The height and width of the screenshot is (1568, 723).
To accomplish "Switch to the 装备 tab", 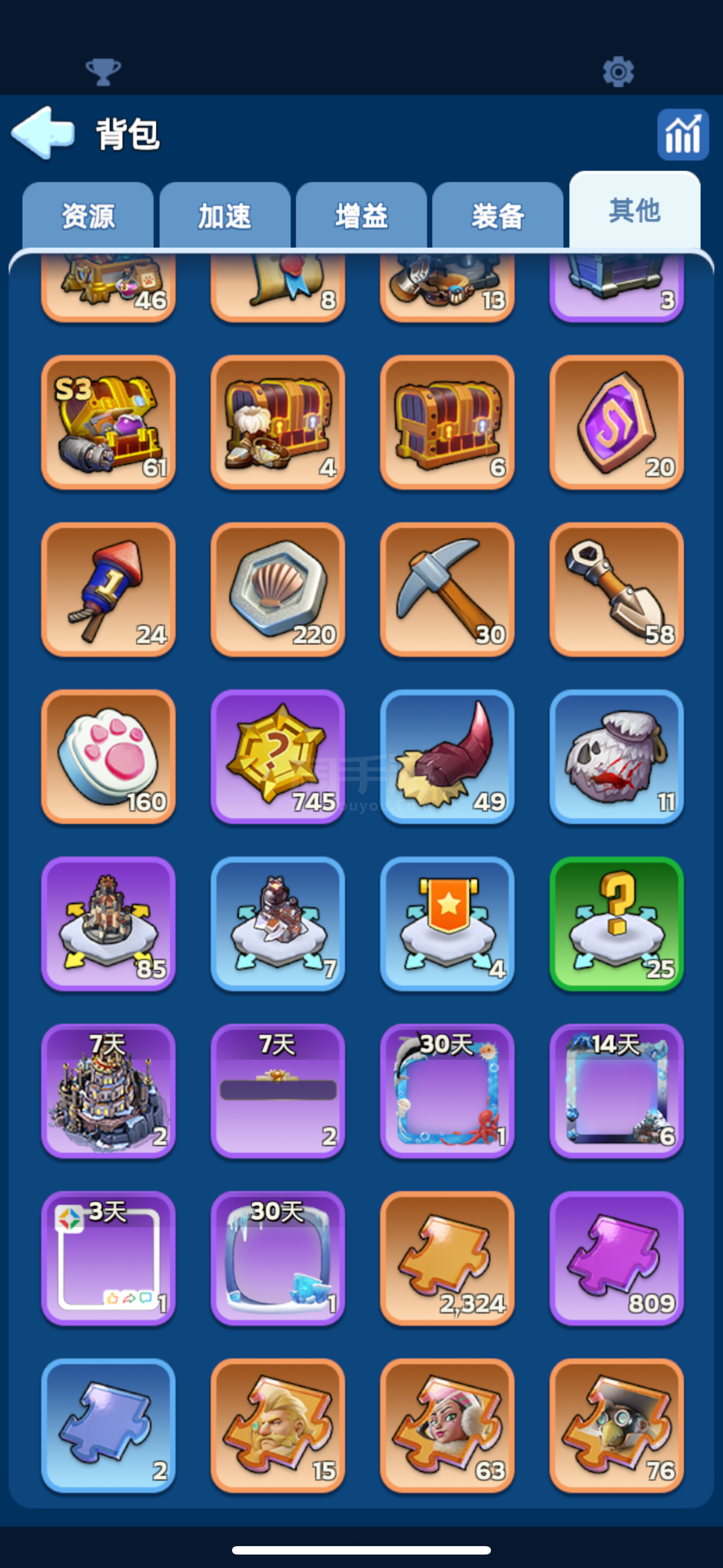I will 497,216.
